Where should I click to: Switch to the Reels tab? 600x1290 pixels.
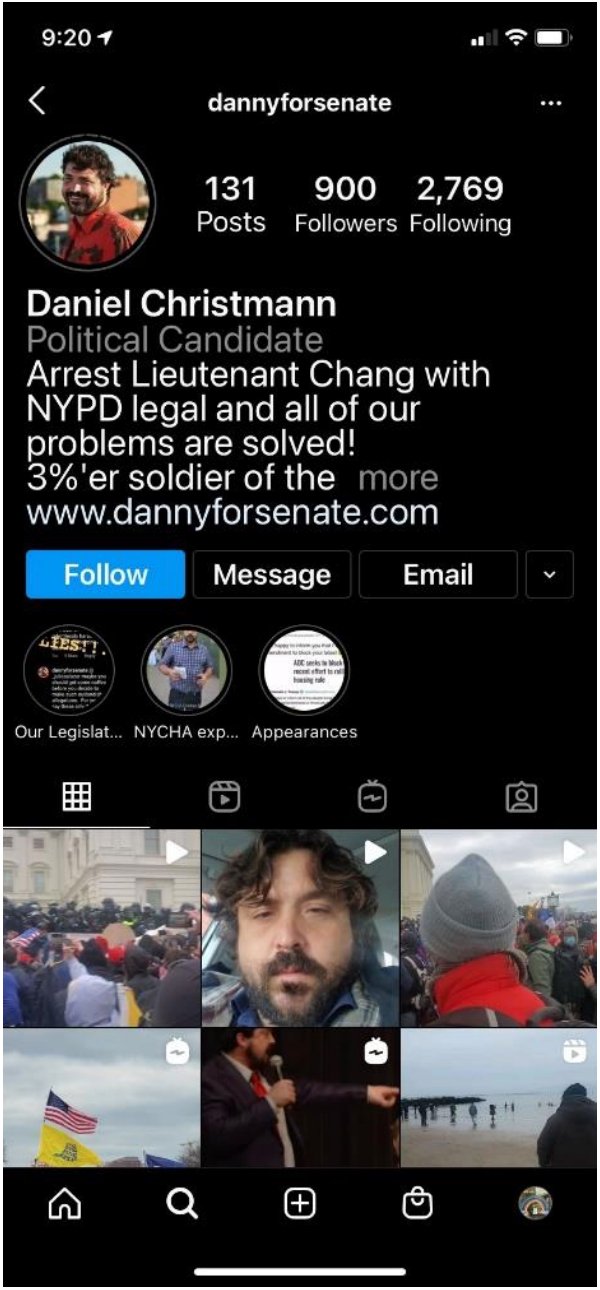tap(224, 796)
